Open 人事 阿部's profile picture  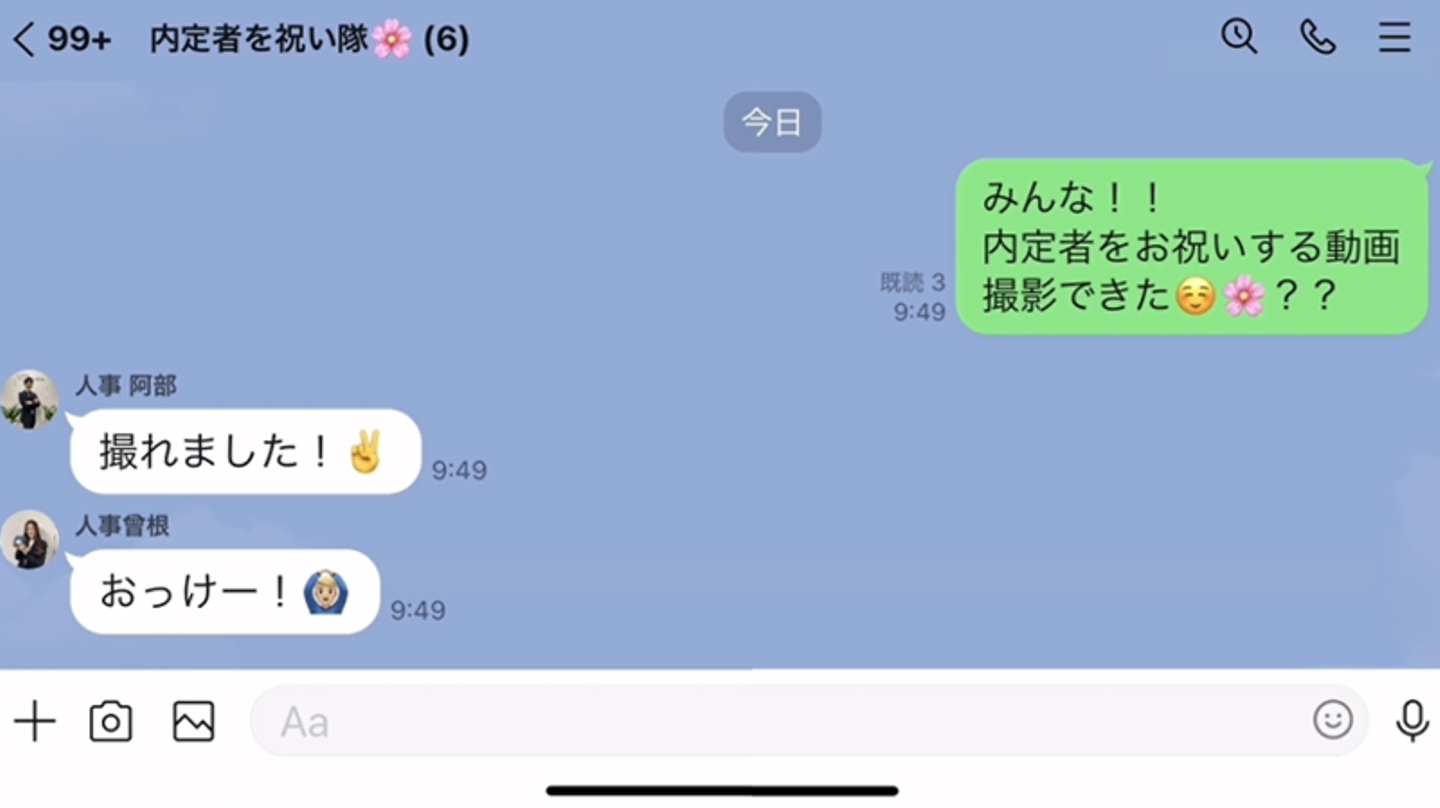click(x=30, y=400)
